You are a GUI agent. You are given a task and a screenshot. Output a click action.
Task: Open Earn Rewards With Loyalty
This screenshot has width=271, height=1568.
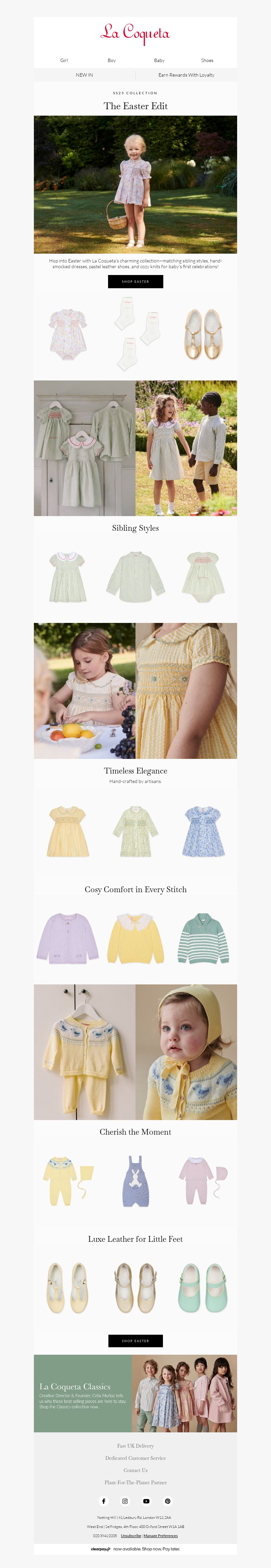click(x=186, y=75)
